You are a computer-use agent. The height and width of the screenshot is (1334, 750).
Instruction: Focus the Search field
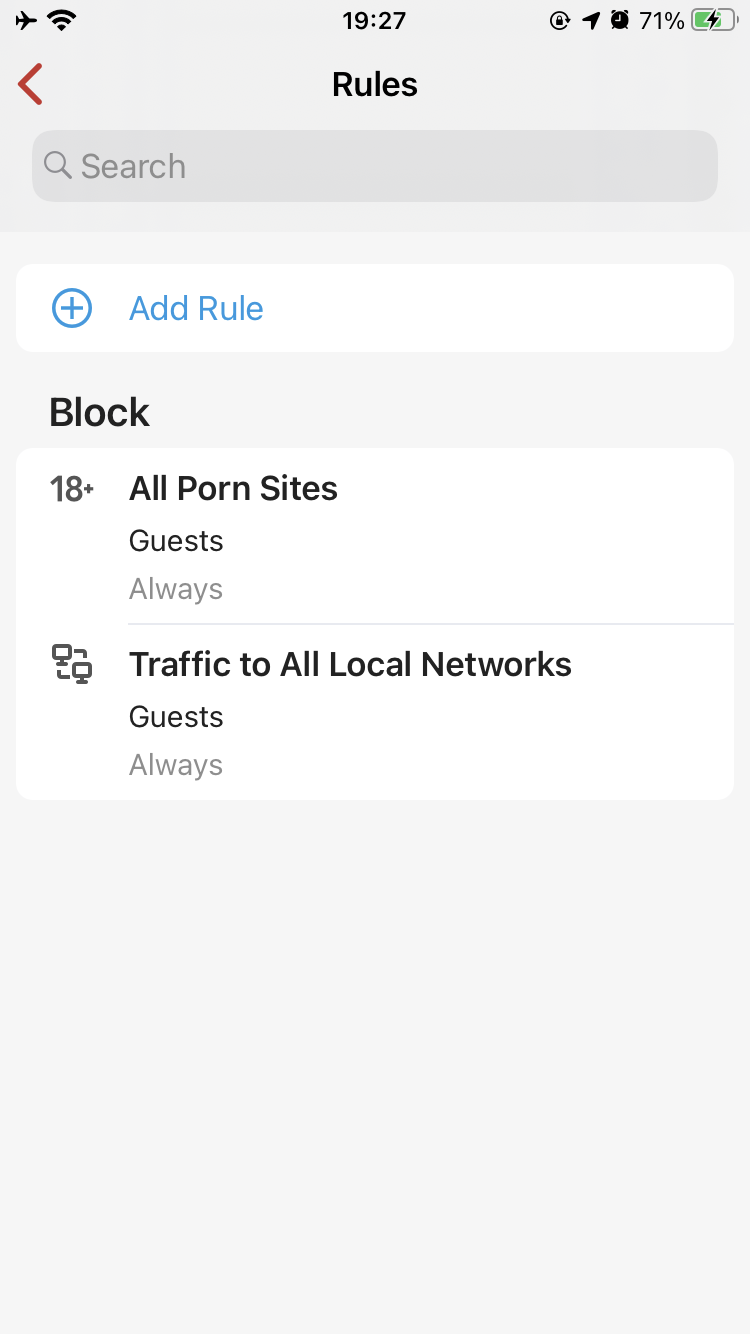pos(375,166)
